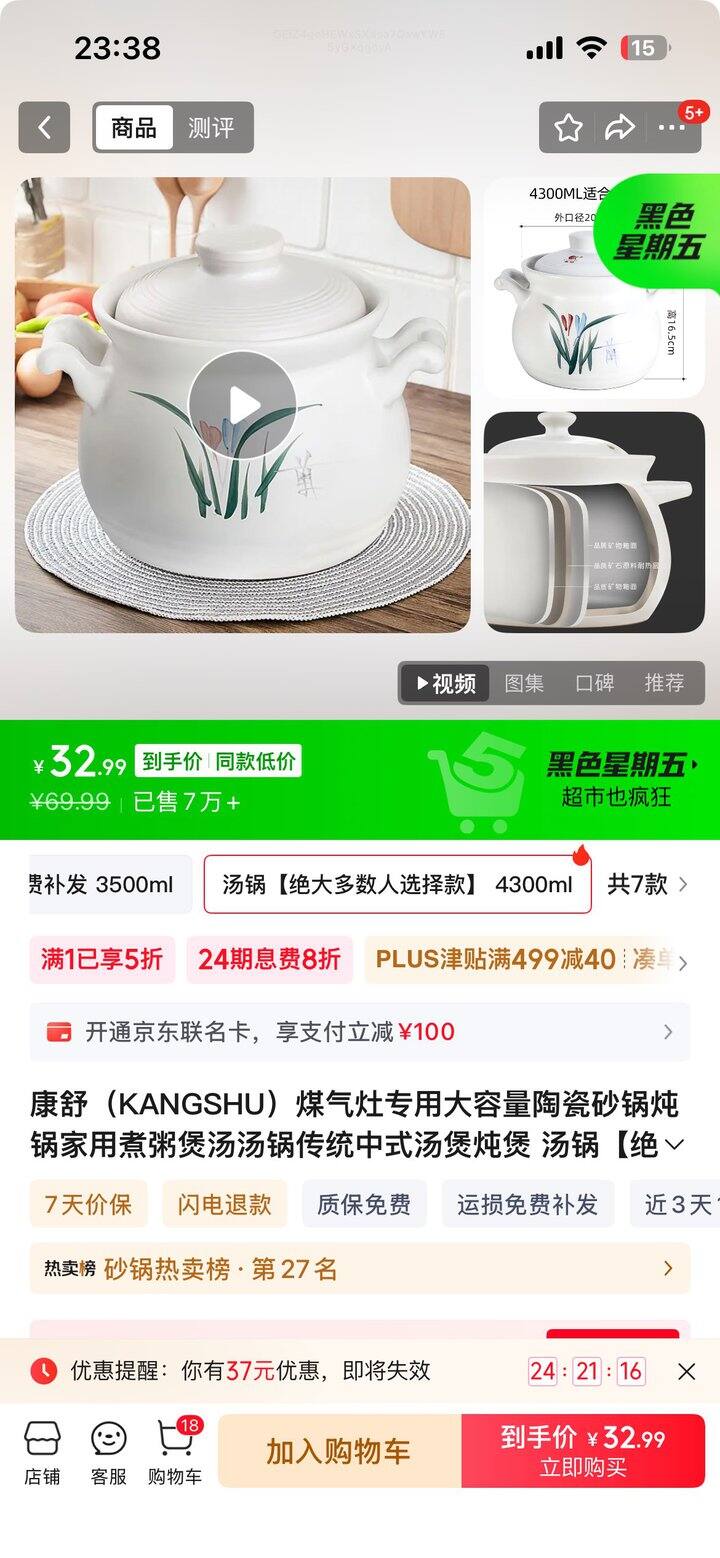The height and width of the screenshot is (1558, 720).
Task: Dismiss the 优惠提醒 coupon reminder
Action: [x=686, y=1371]
